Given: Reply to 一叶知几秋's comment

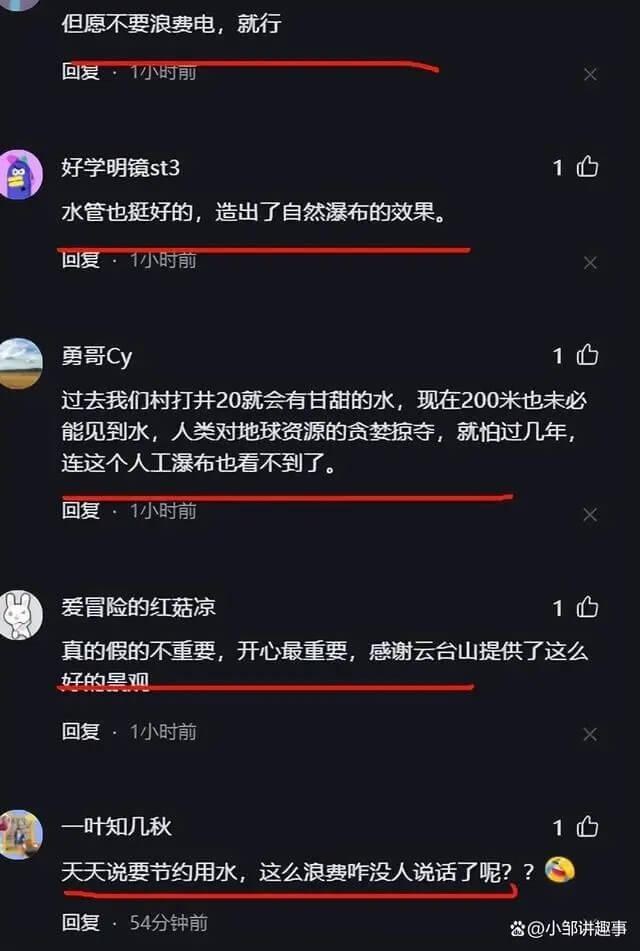Looking at the screenshot, I should click(x=81, y=922).
